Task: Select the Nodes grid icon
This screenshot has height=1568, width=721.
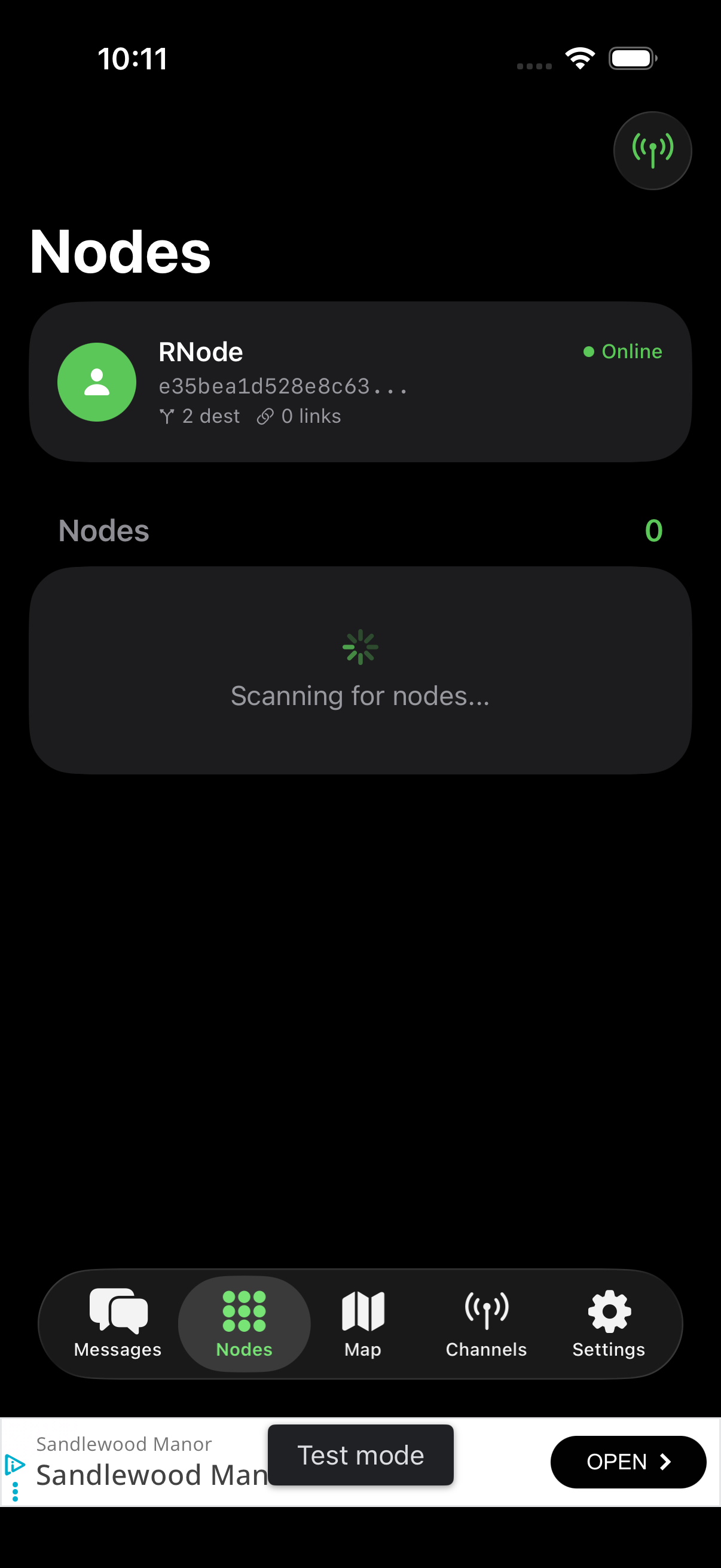Action: [x=243, y=1308]
